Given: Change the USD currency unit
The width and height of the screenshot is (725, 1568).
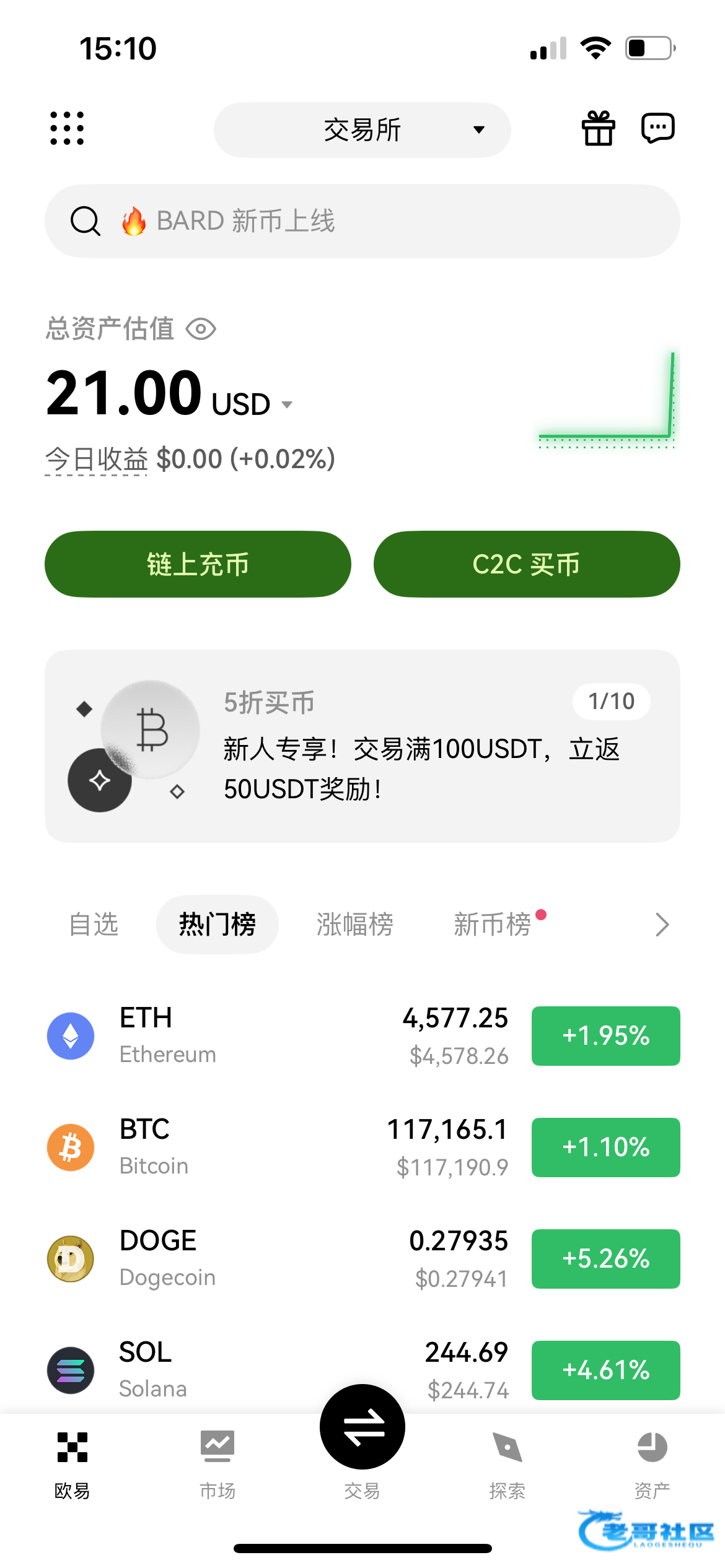Looking at the screenshot, I should coord(252,404).
